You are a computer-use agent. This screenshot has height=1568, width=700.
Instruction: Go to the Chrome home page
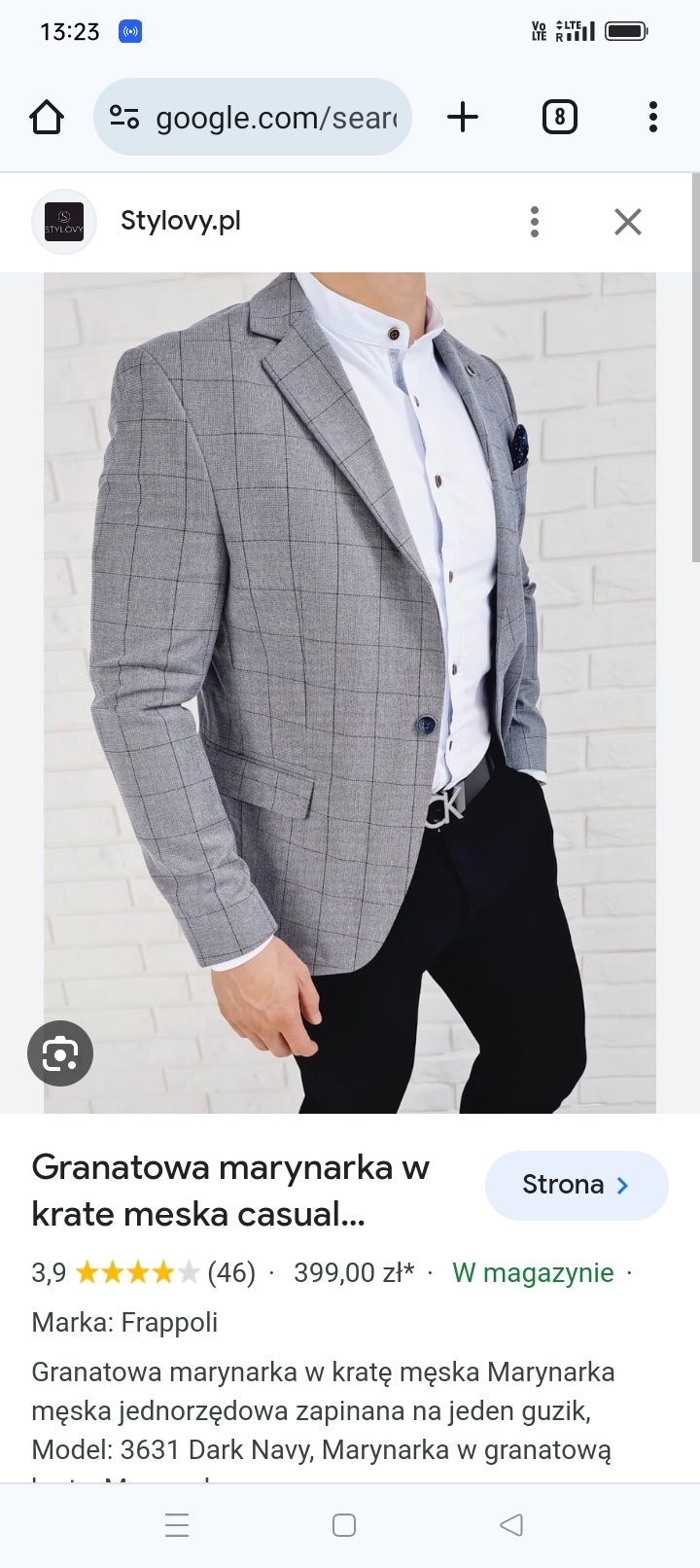pyautogui.click(x=47, y=118)
